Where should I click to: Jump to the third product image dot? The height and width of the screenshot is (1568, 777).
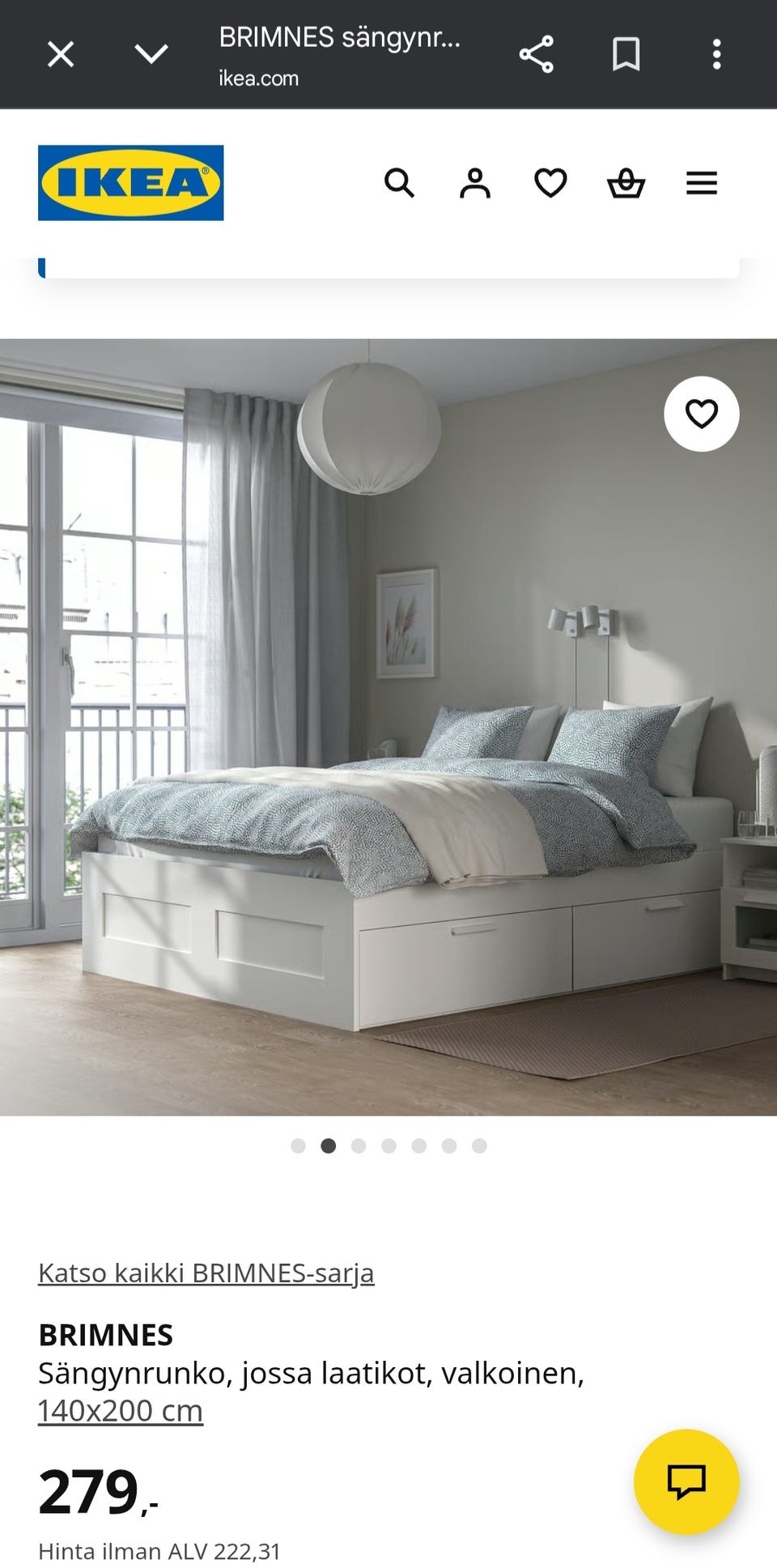359,1145
